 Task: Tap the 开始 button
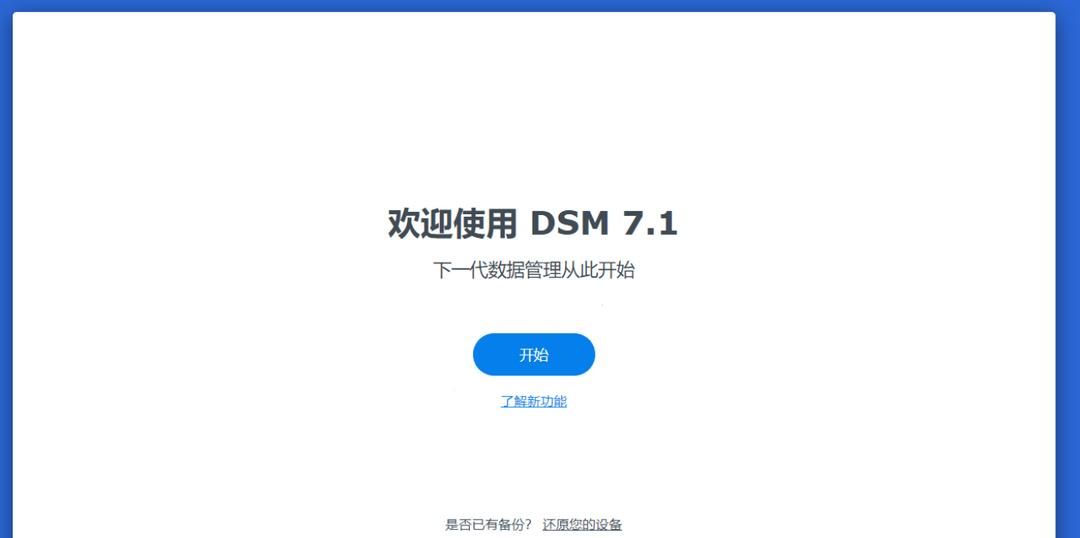(x=533, y=355)
